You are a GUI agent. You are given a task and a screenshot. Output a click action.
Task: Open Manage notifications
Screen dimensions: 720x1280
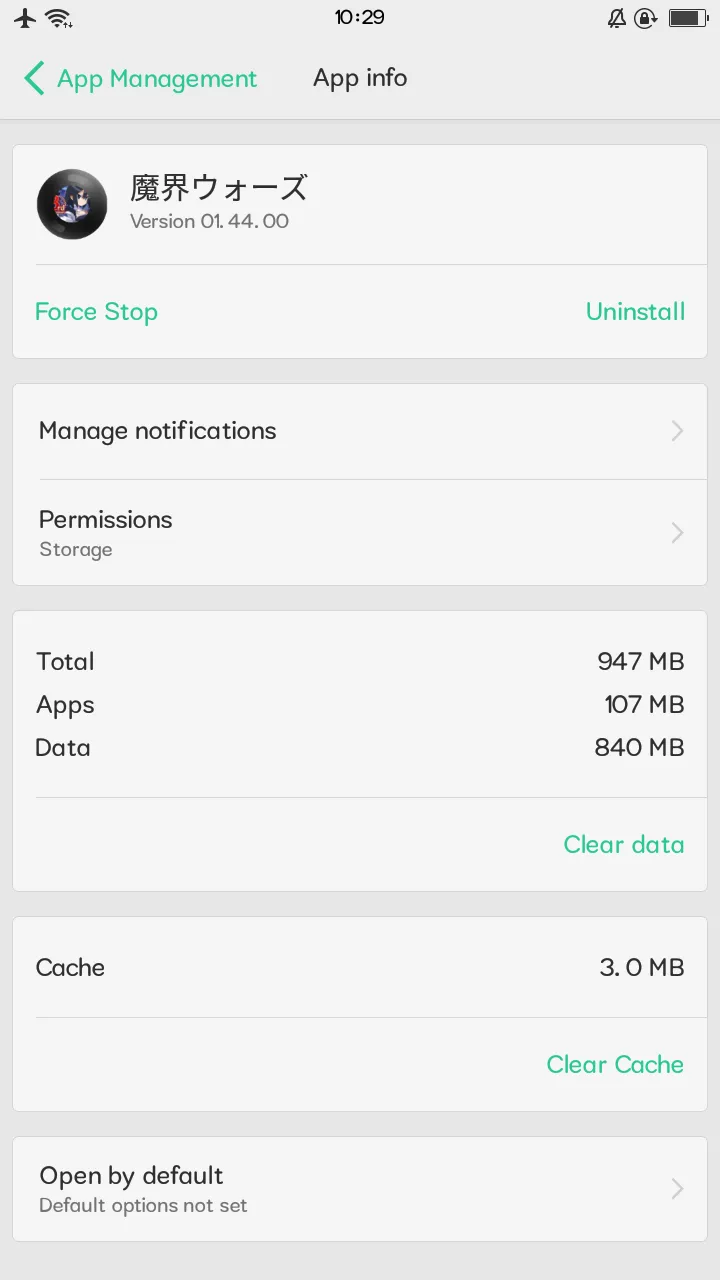pyautogui.click(x=360, y=431)
